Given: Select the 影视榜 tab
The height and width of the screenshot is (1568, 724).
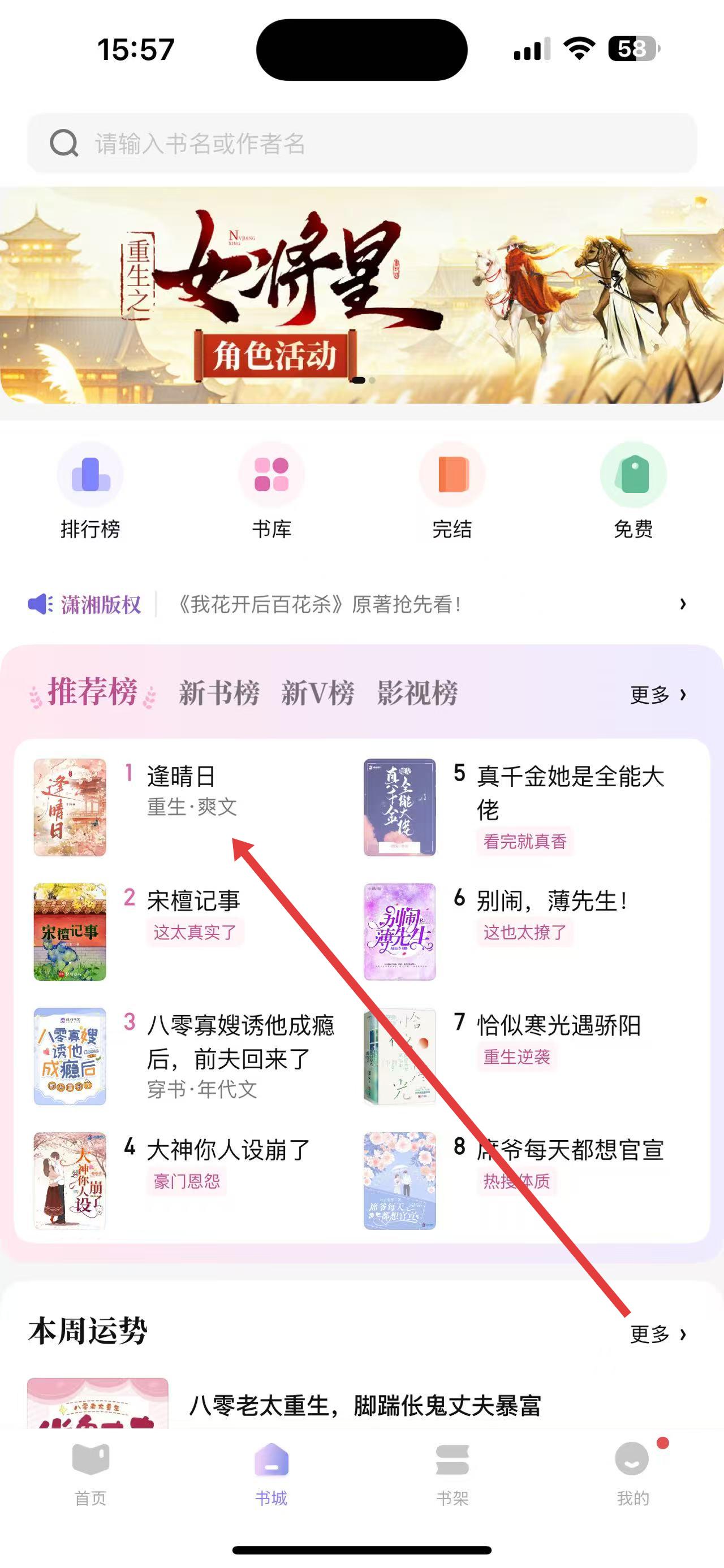Looking at the screenshot, I should click(418, 694).
